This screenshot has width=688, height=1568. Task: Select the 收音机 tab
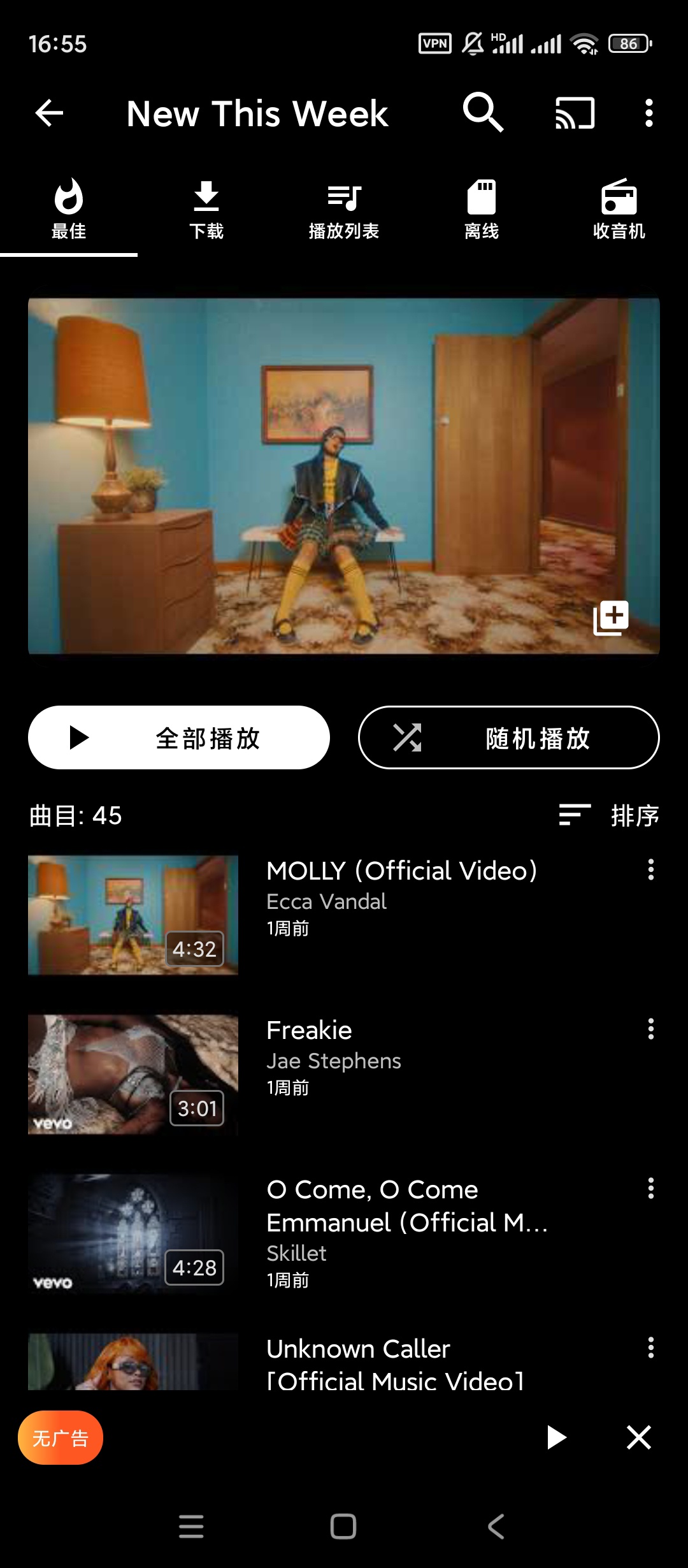click(x=619, y=209)
